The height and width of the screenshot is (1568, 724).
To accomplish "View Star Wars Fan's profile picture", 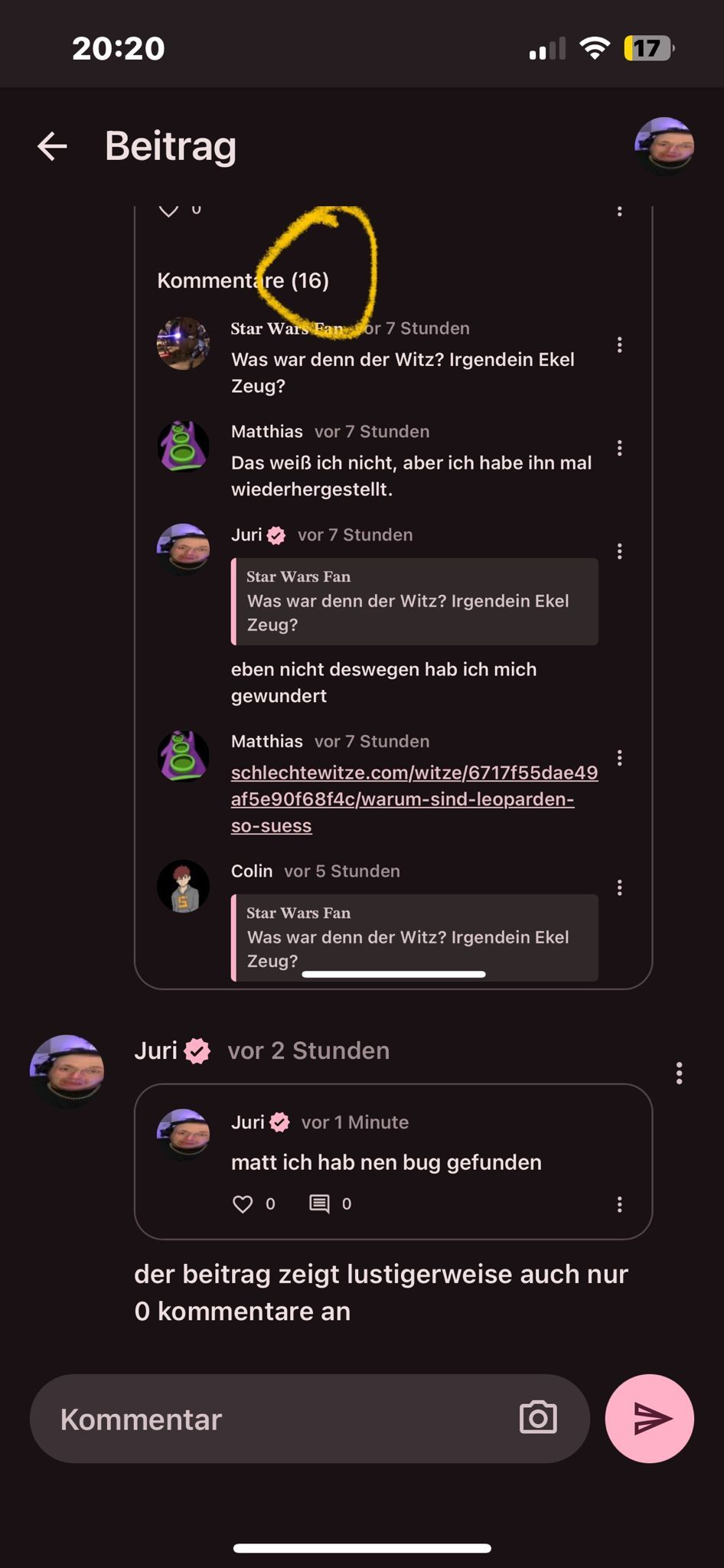I will pyautogui.click(x=183, y=344).
